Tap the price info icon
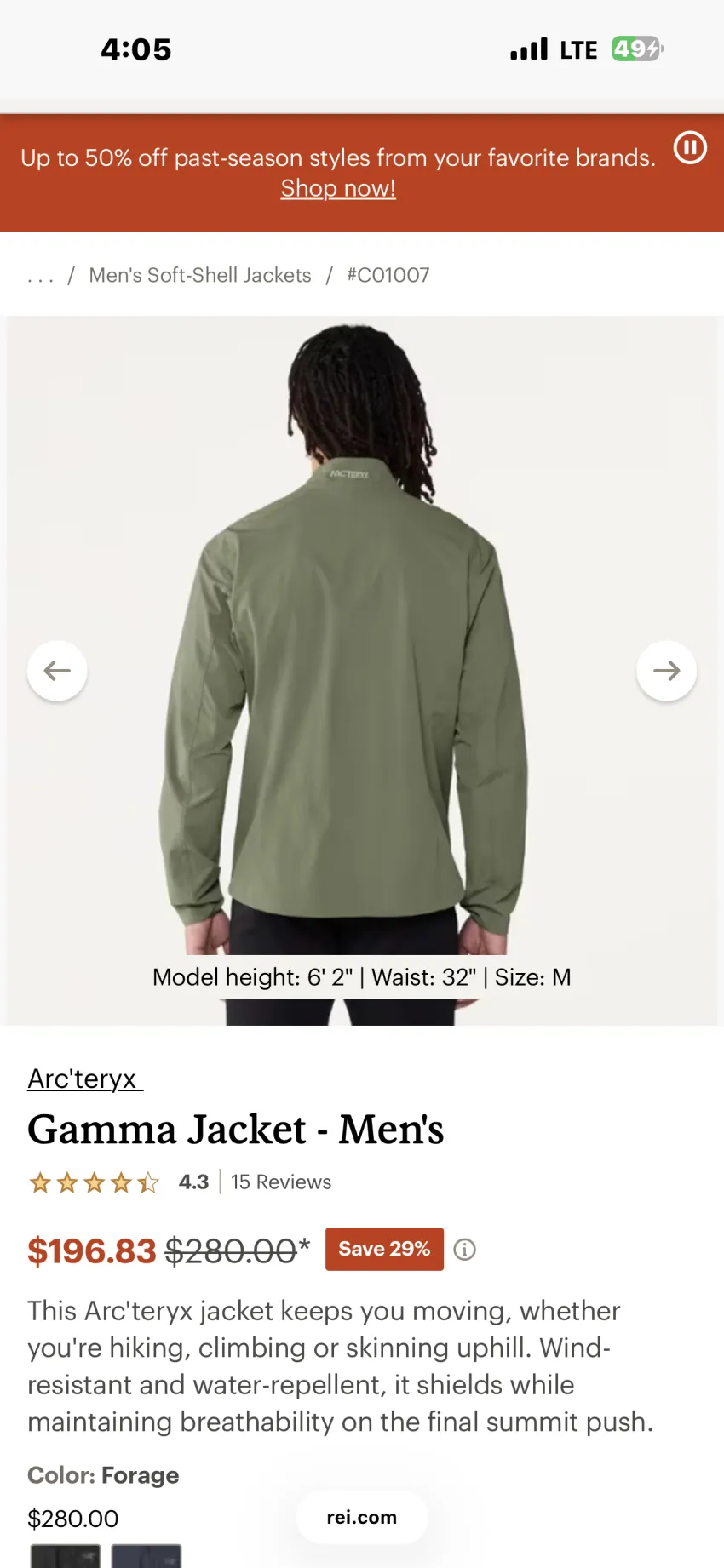Viewport: 724px width, 1568px height. pyautogui.click(x=464, y=1250)
